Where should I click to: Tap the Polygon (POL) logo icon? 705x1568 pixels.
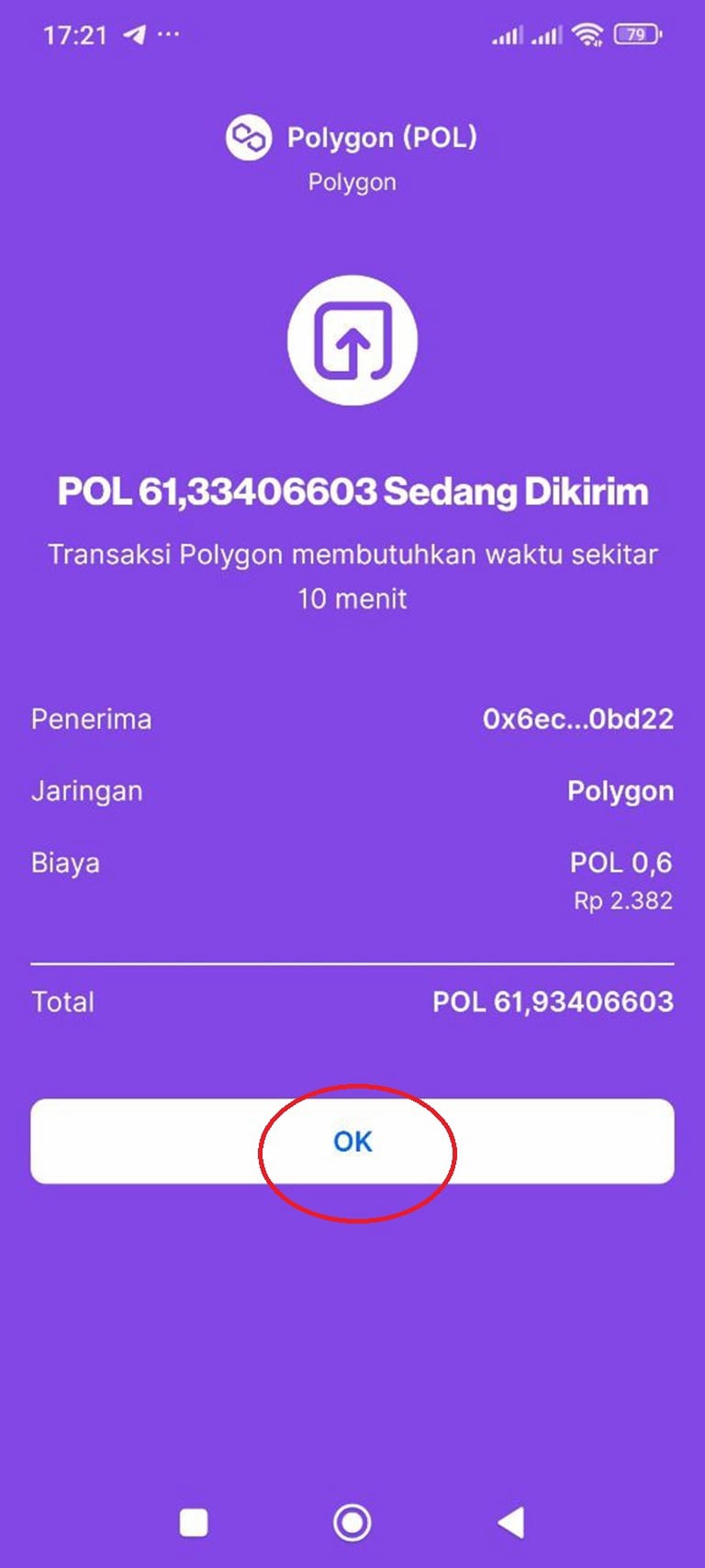247,137
